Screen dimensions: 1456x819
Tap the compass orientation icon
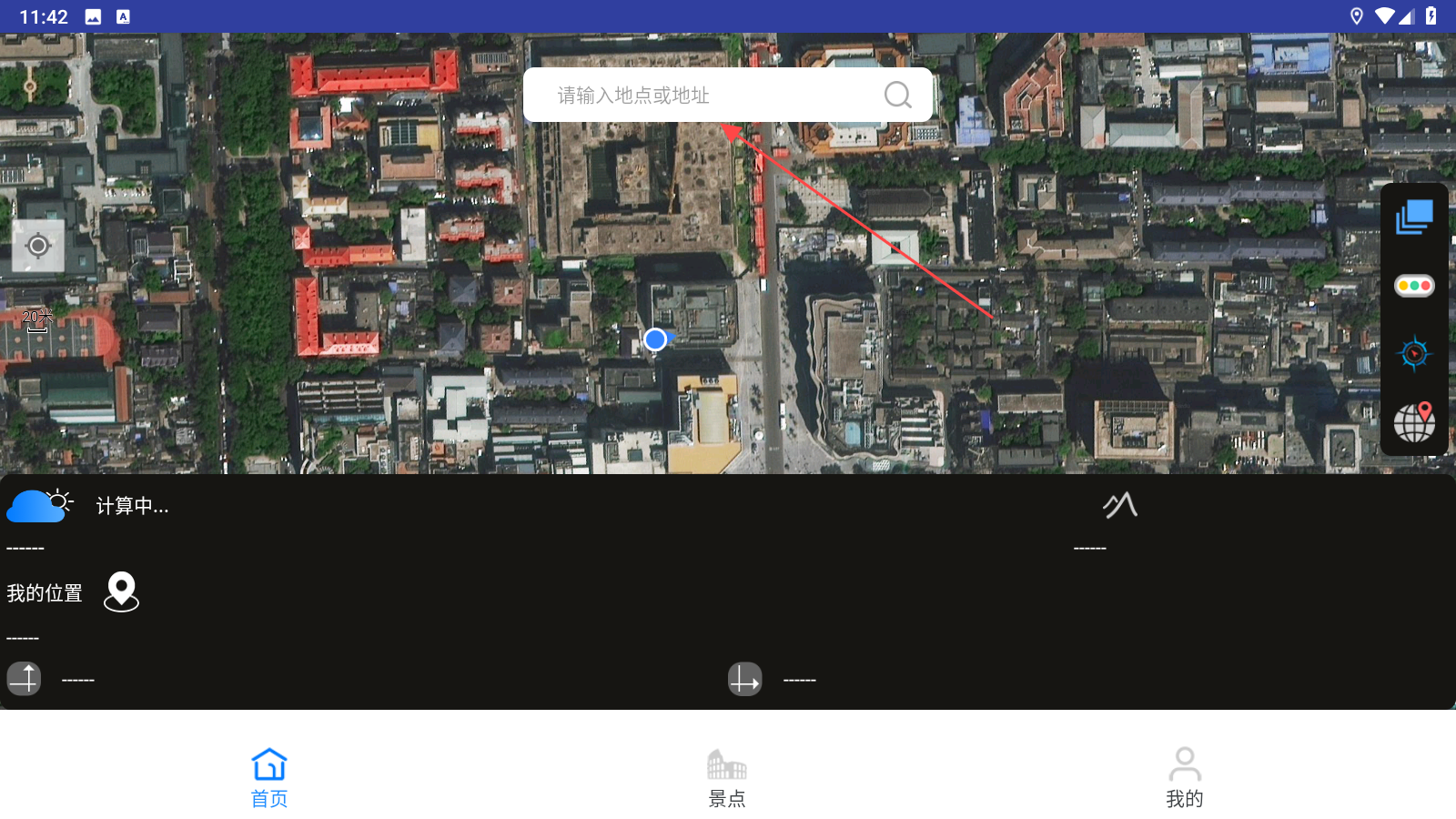click(1414, 354)
